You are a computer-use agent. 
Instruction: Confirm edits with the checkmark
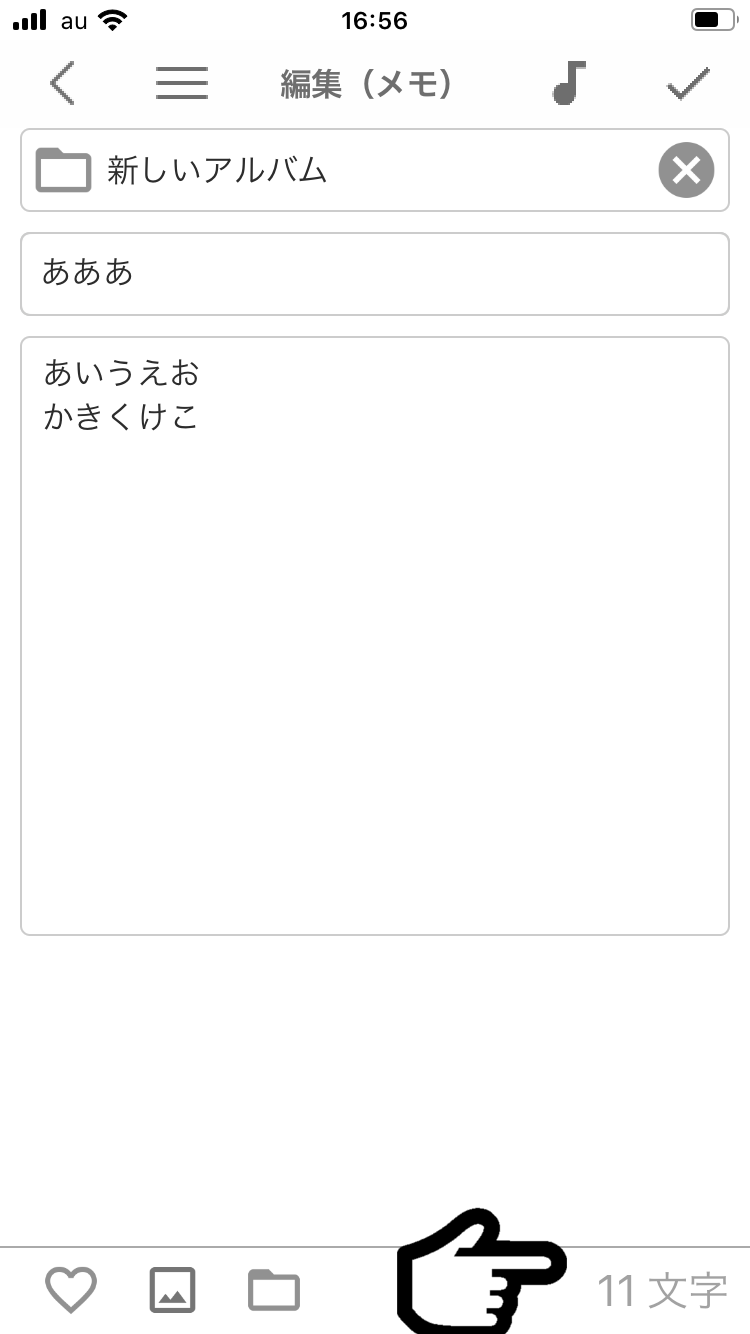[688, 84]
